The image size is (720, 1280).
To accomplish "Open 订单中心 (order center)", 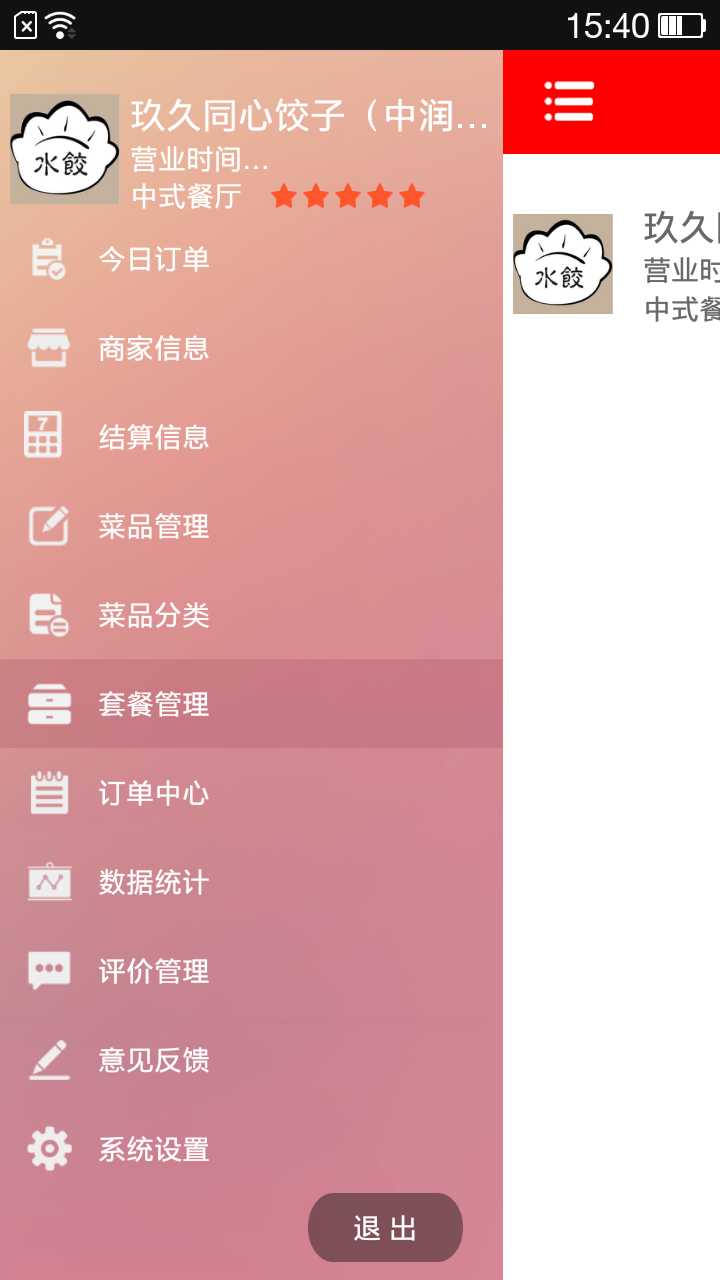I will pos(153,794).
